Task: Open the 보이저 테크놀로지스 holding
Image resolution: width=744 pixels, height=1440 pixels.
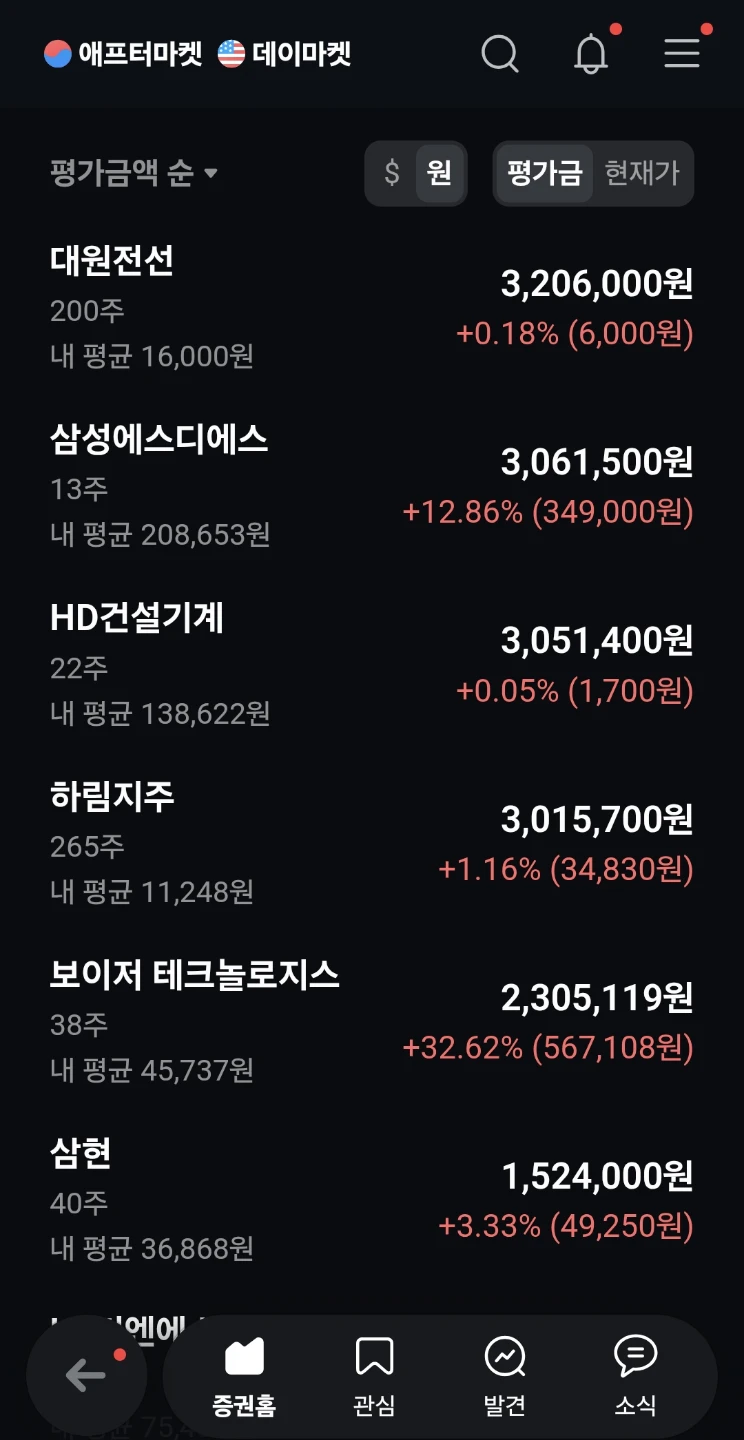Action: coord(372,1020)
